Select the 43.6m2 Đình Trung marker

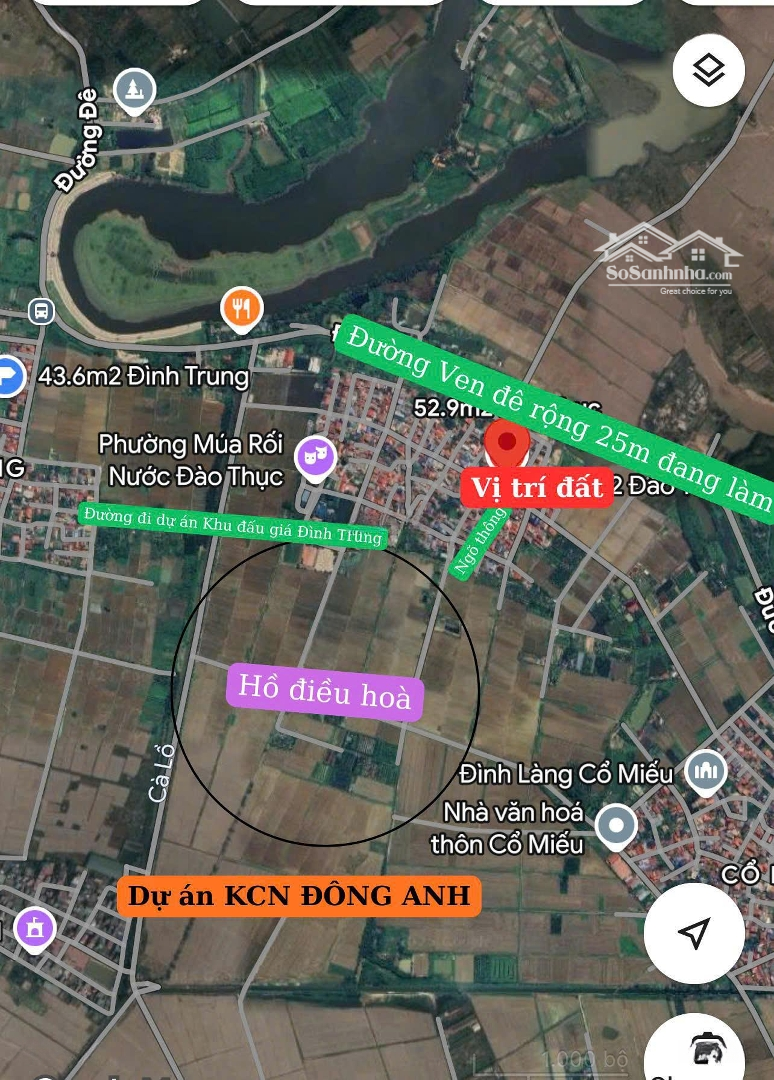[9, 376]
